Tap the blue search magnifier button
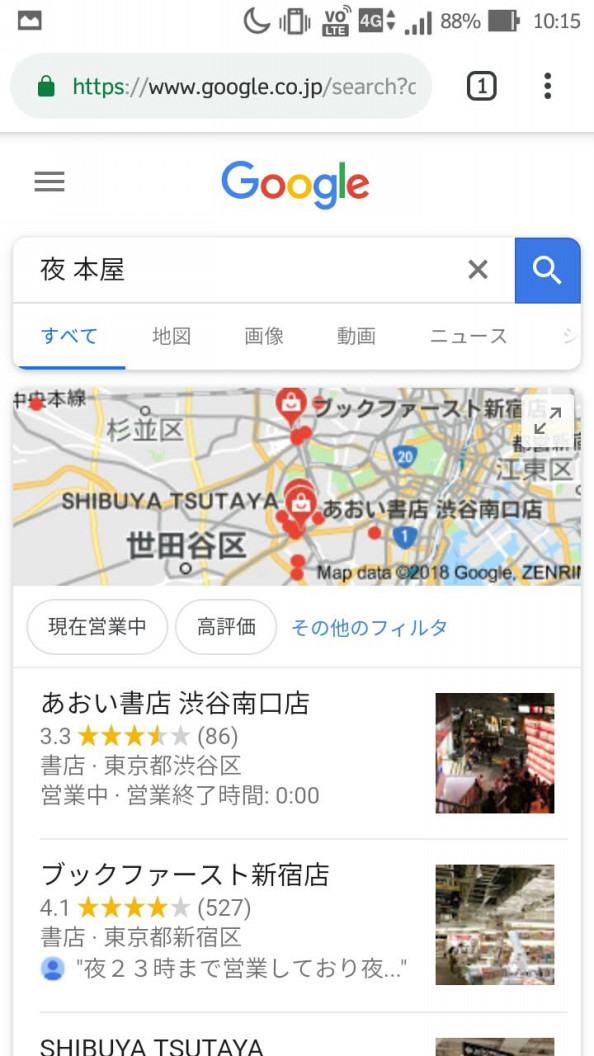This screenshot has width=594, height=1056. point(548,270)
